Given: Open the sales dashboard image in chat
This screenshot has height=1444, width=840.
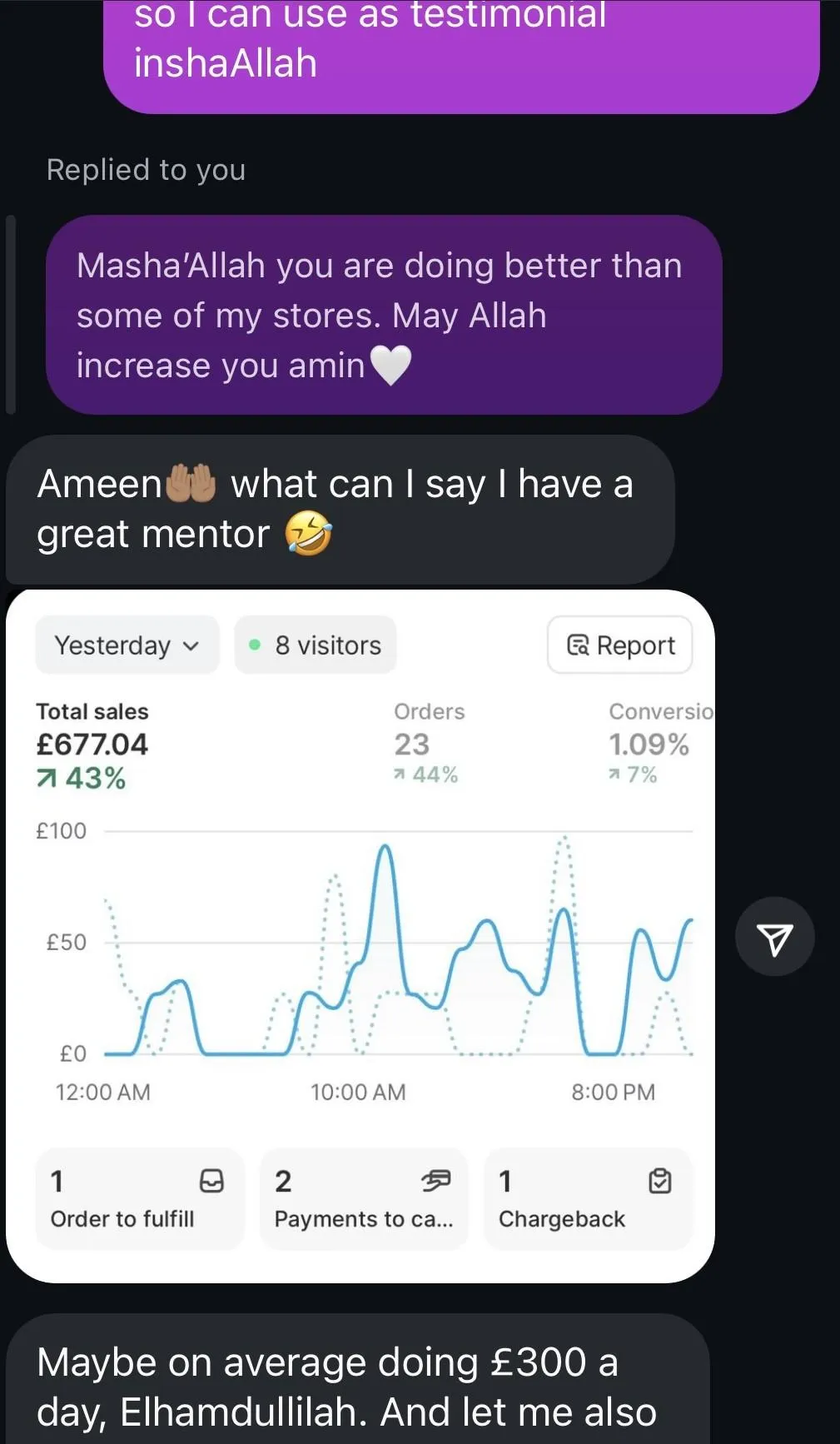Looking at the screenshot, I should click(360, 935).
